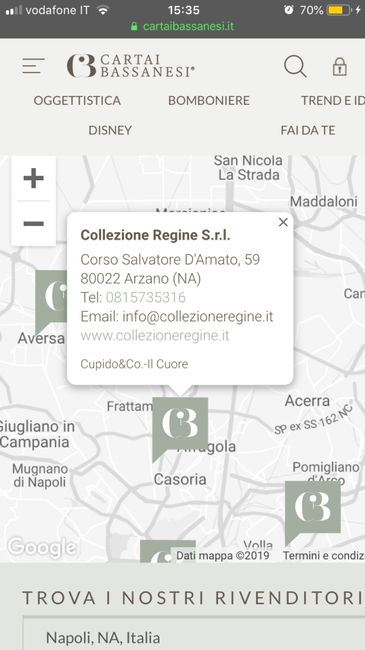This screenshot has height=650, width=365.
Task: Open the search magnifier icon
Action: [295, 66]
